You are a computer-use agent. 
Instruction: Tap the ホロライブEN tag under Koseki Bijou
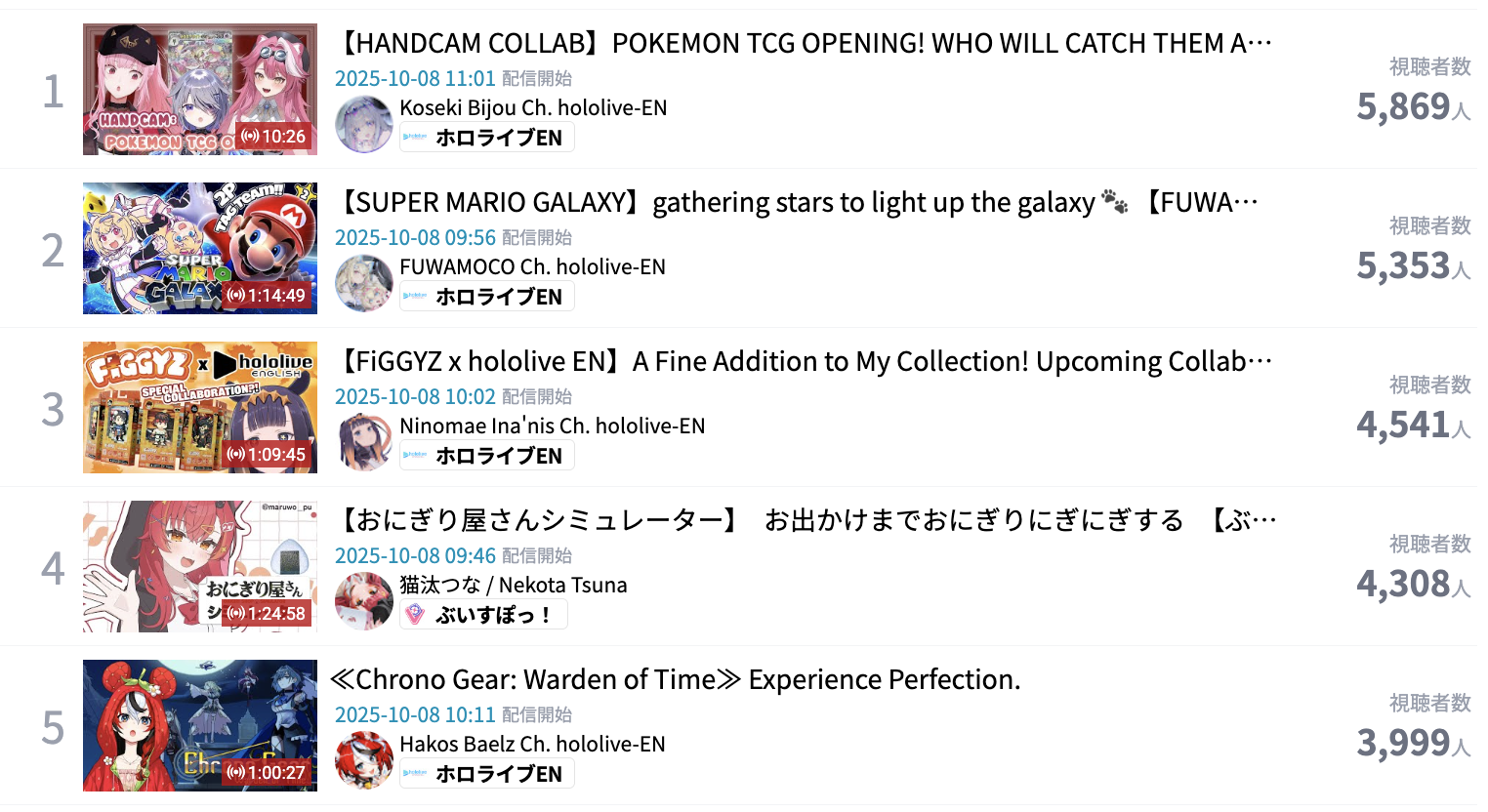[487, 138]
